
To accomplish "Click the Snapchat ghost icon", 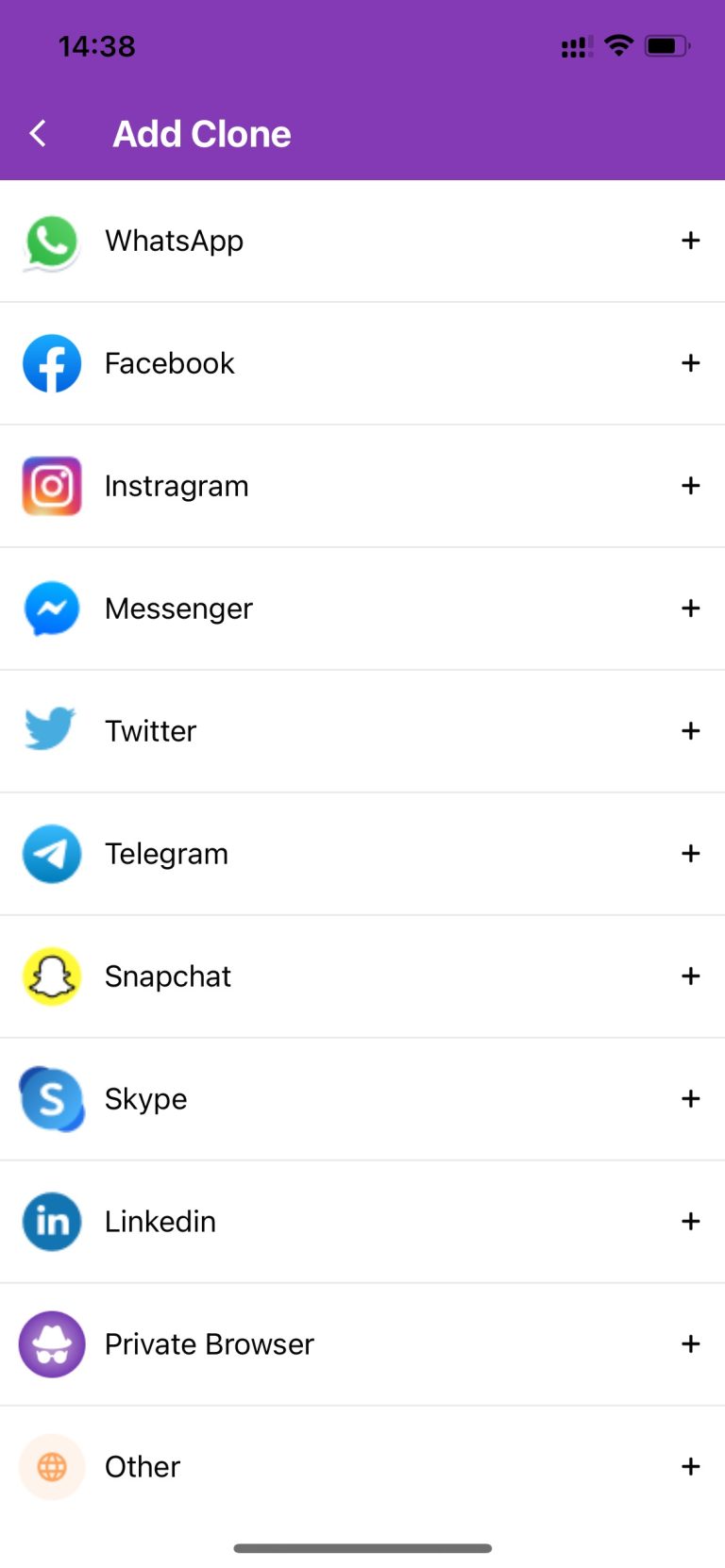I will (51, 976).
